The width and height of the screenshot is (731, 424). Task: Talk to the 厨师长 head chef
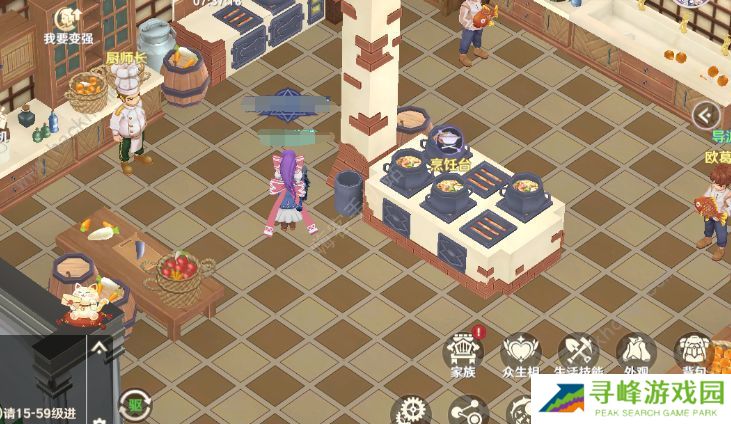pos(129,115)
